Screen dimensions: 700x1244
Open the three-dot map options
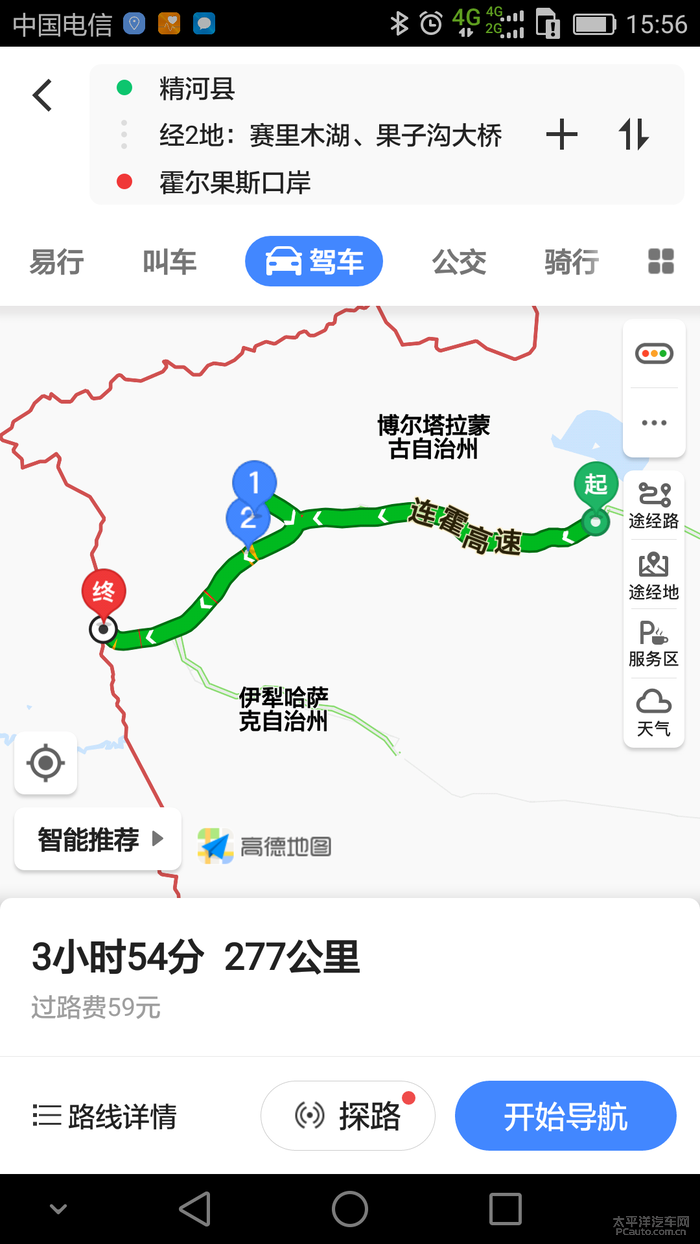click(655, 423)
